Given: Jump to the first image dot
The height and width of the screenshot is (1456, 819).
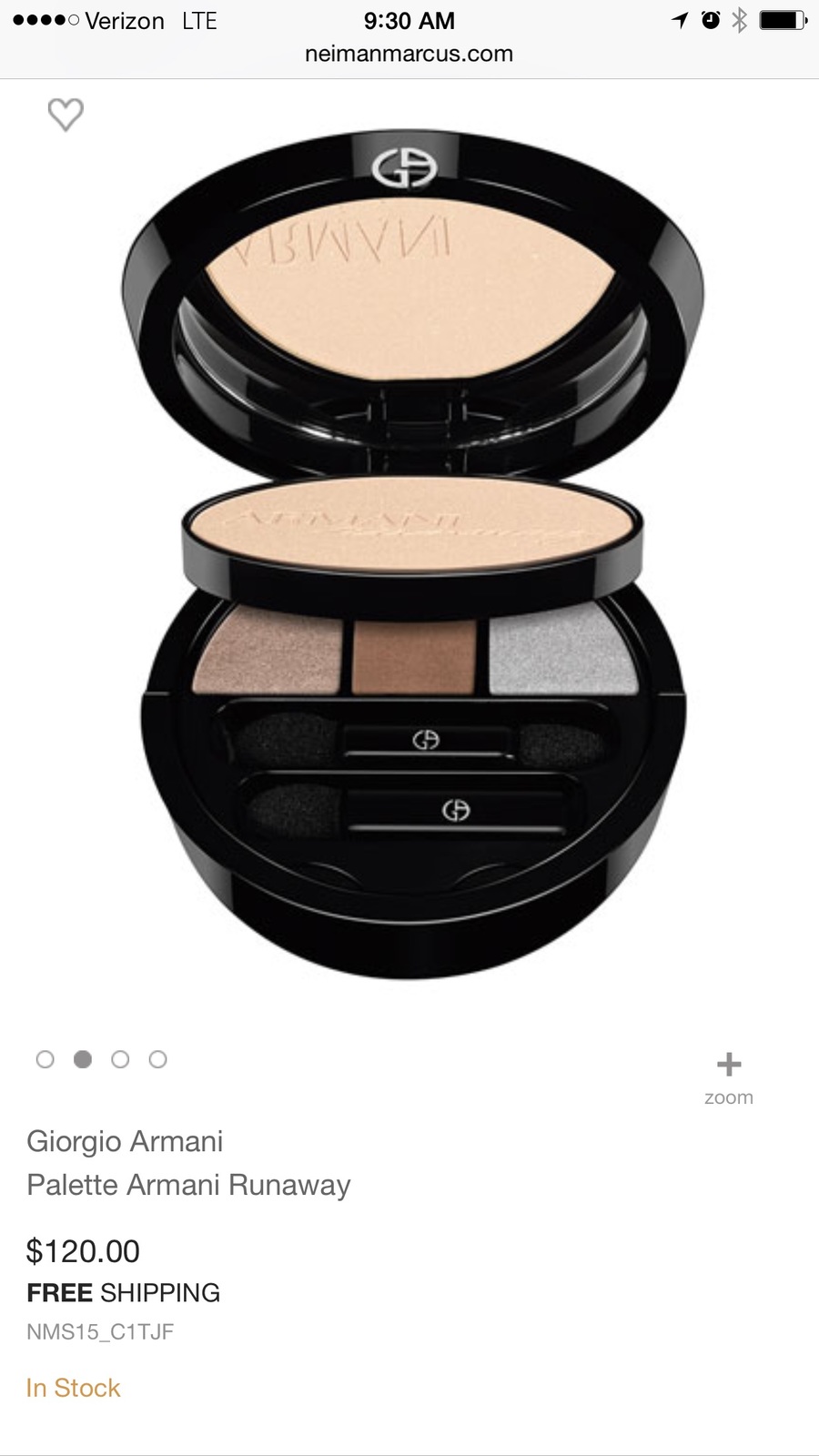Looking at the screenshot, I should point(45,1059).
